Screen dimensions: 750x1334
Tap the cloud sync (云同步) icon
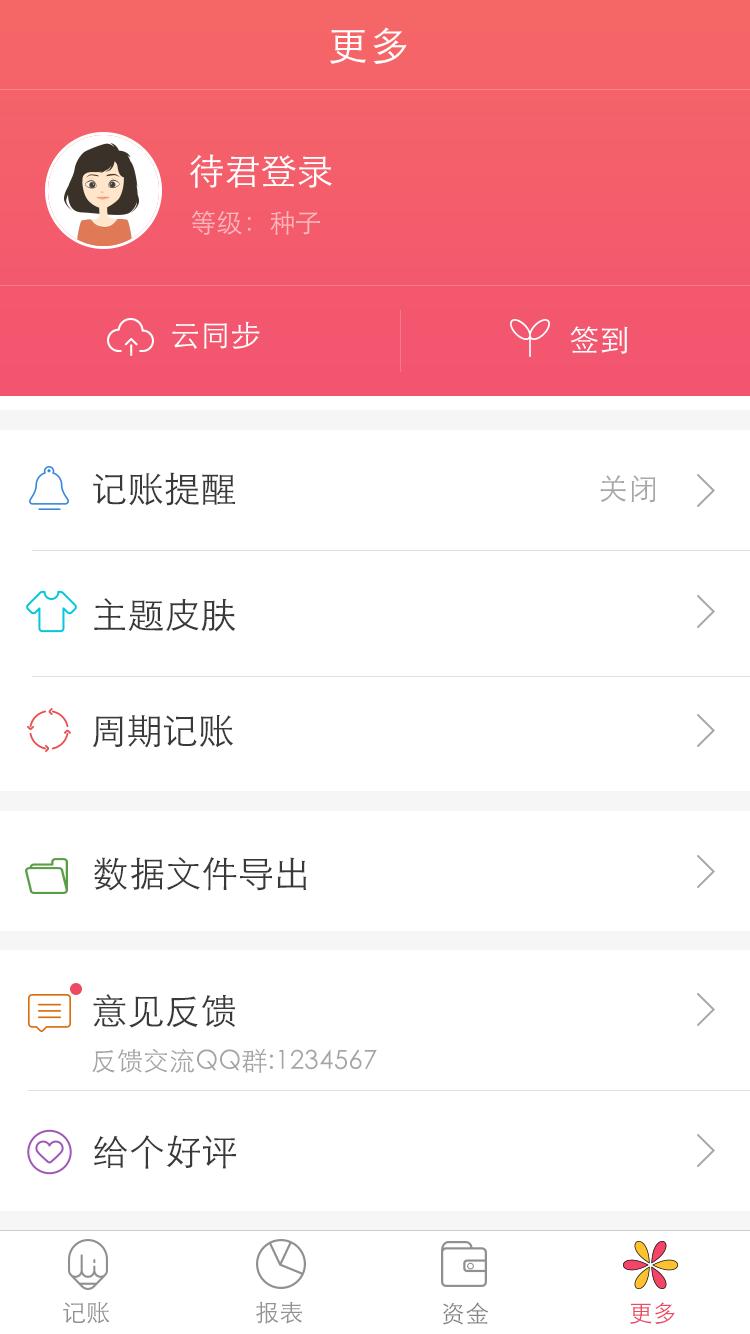point(131,337)
